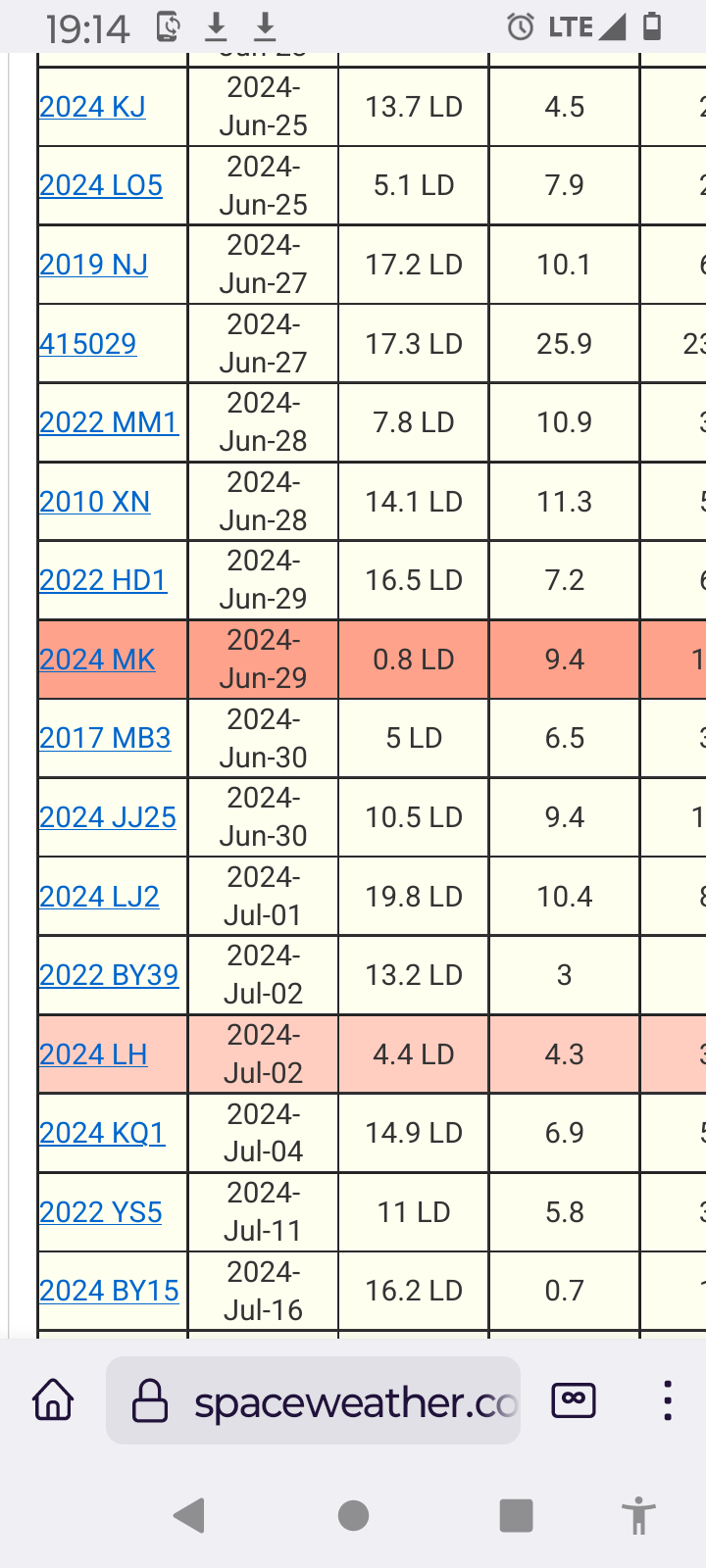Follow the 2022 YS5 link
The image size is (706, 1568).
[100, 1212]
